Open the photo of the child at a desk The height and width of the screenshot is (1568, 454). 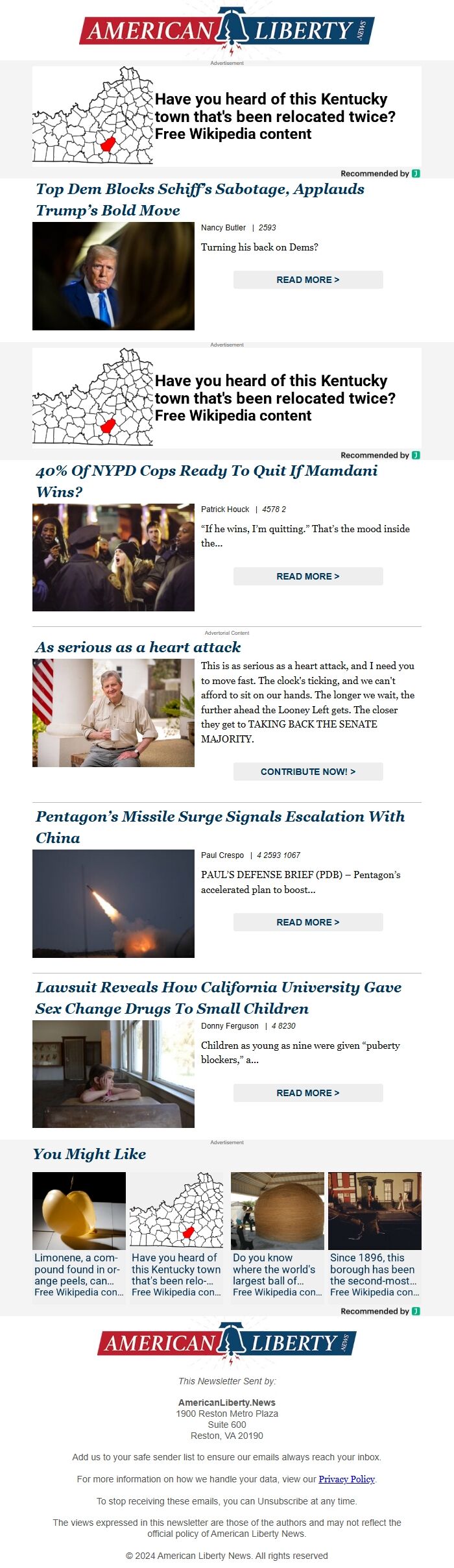click(113, 1074)
